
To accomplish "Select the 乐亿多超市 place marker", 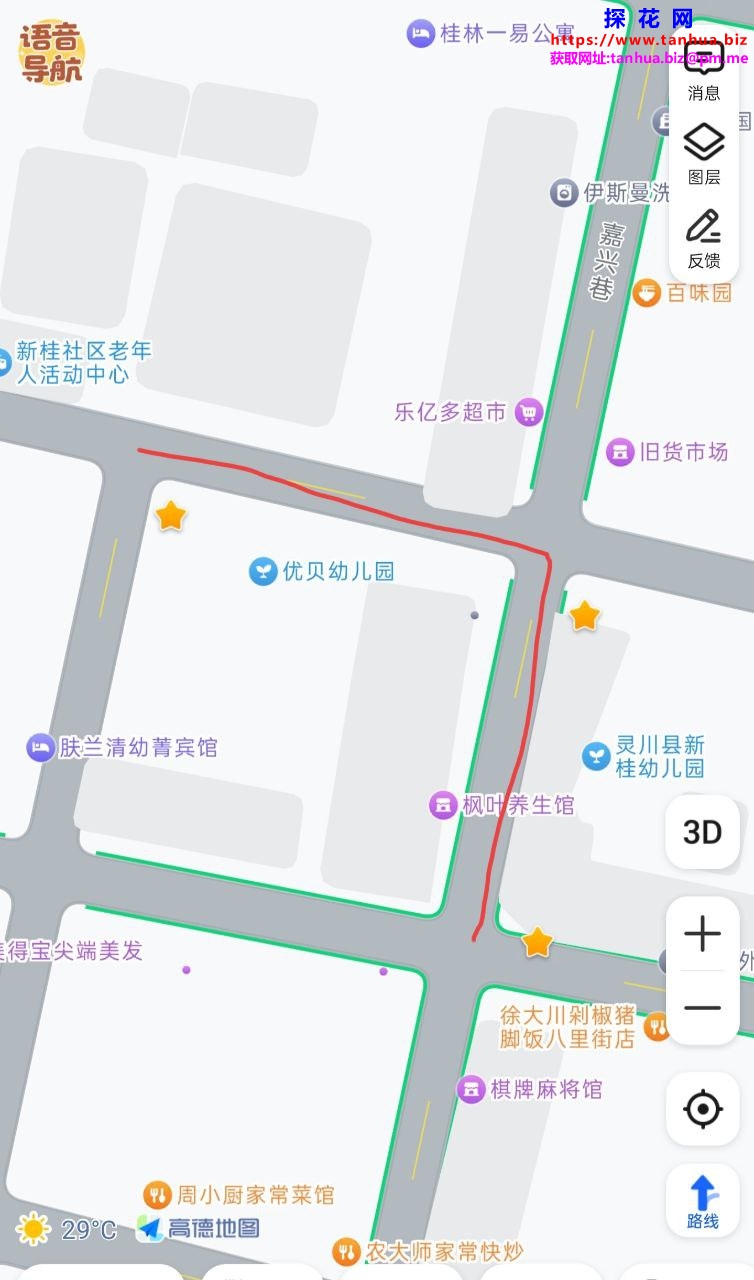I will [529, 412].
